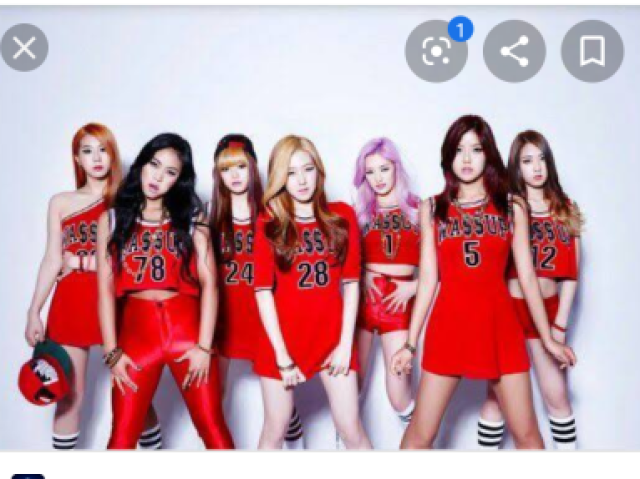
Task: Share this image
Action: pyautogui.click(x=514, y=51)
